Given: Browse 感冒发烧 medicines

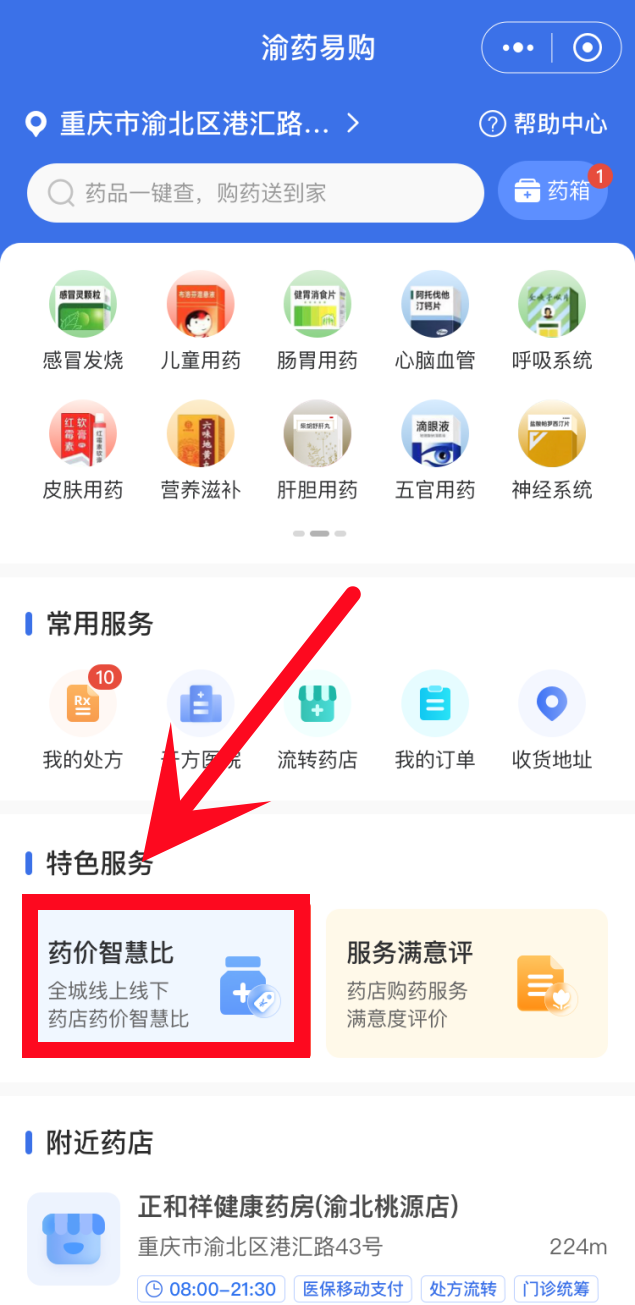Looking at the screenshot, I should click(83, 321).
